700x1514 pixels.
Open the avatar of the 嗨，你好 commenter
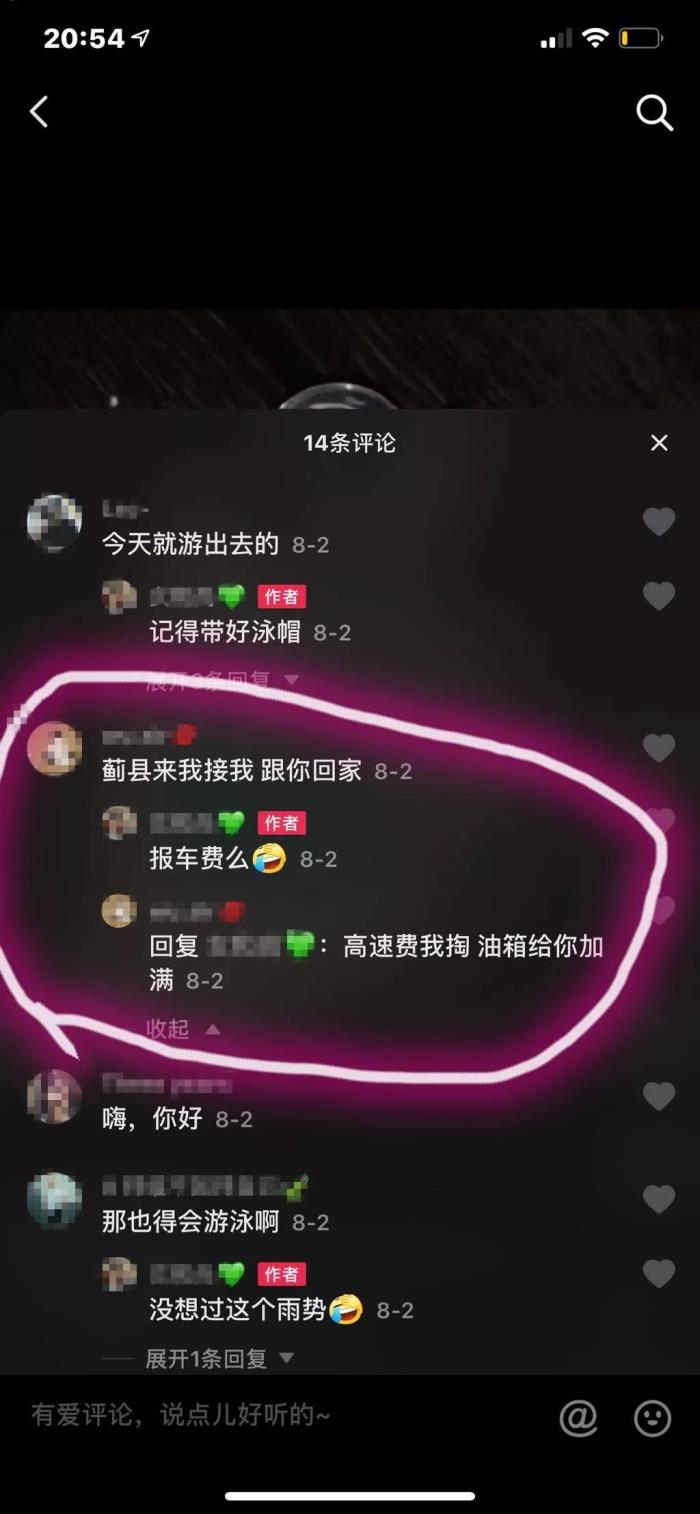pos(54,1097)
